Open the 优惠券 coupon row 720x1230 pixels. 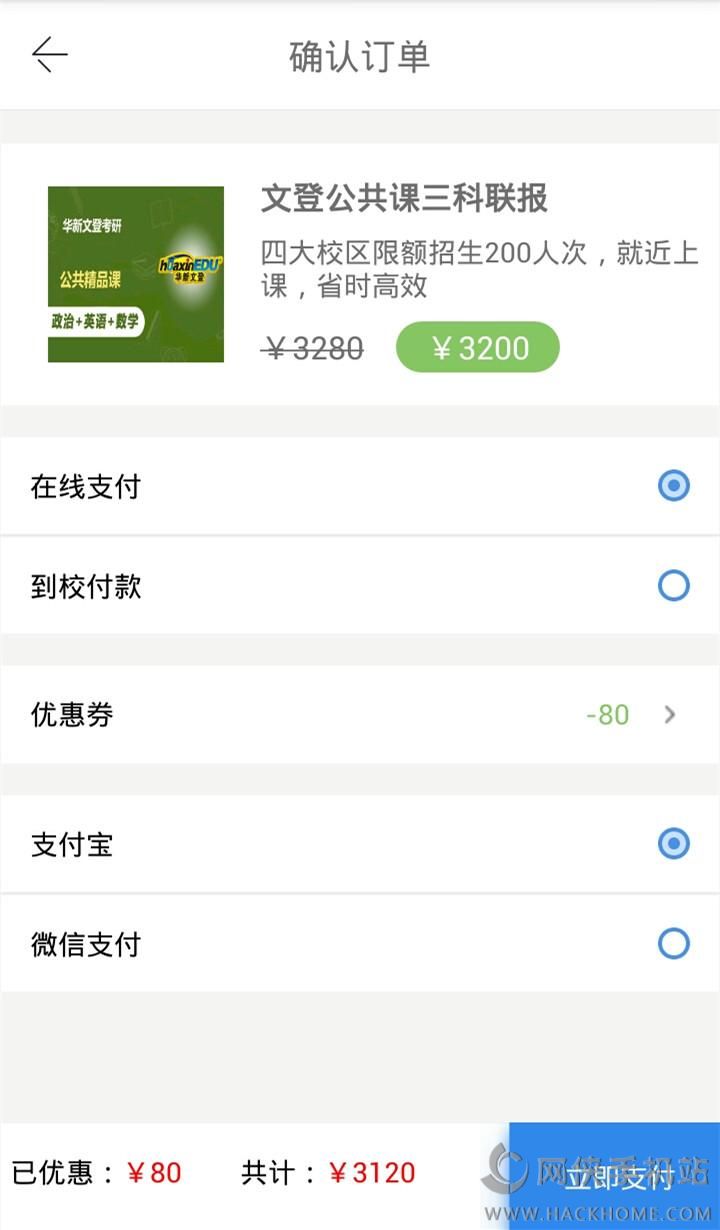click(360, 715)
